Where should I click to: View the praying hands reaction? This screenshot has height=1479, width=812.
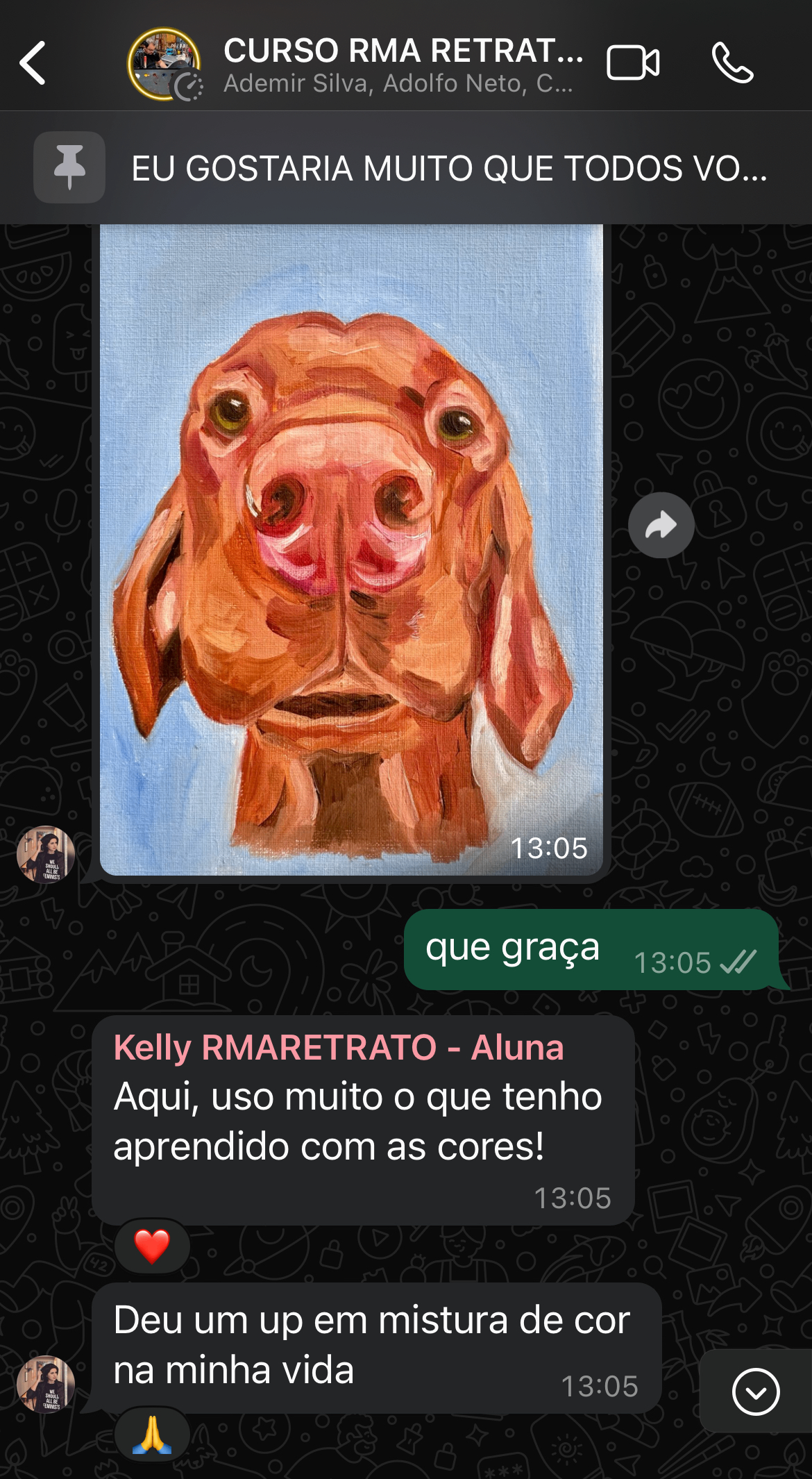[152, 1435]
